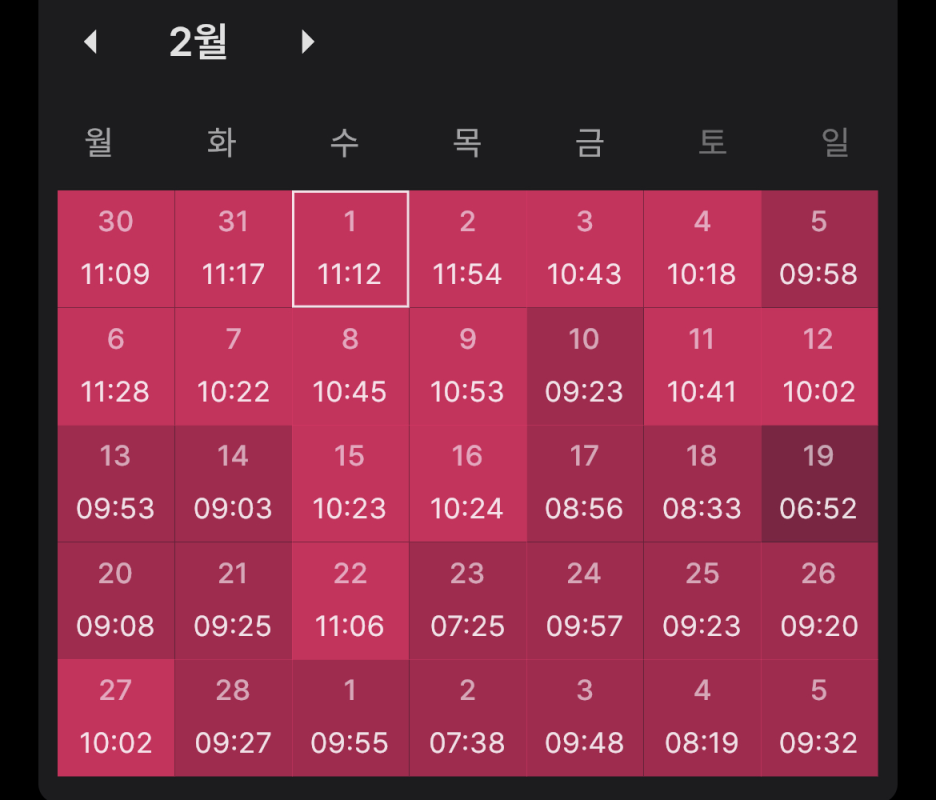Open February 19 showing 06:52
936x800 pixels.
coord(819,483)
